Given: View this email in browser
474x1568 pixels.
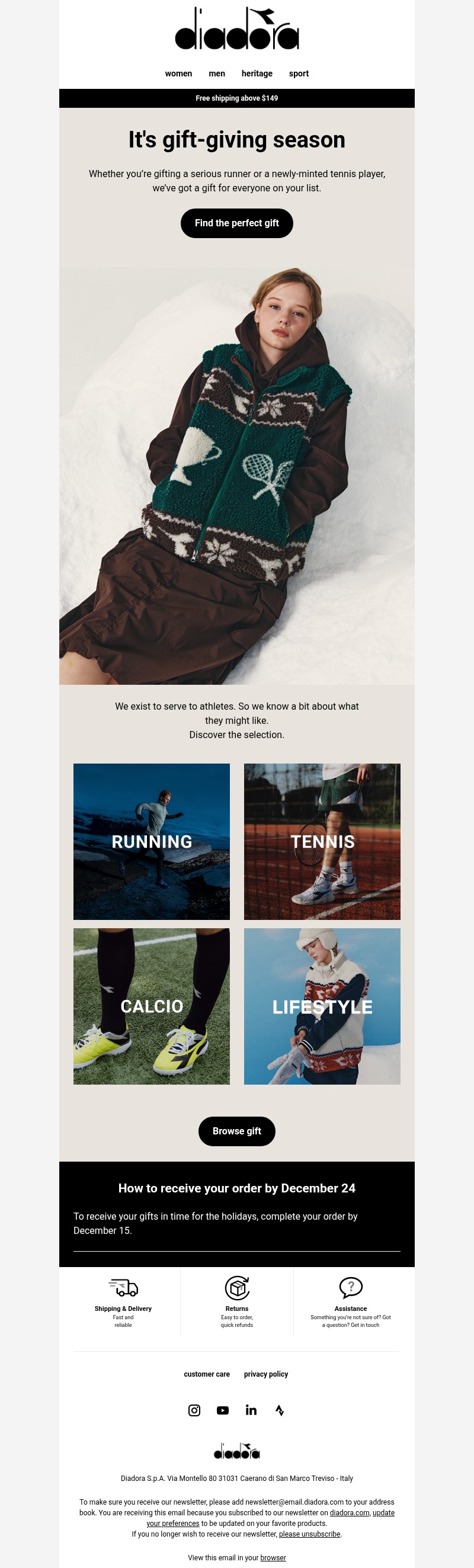Looking at the screenshot, I should tap(273, 1558).
